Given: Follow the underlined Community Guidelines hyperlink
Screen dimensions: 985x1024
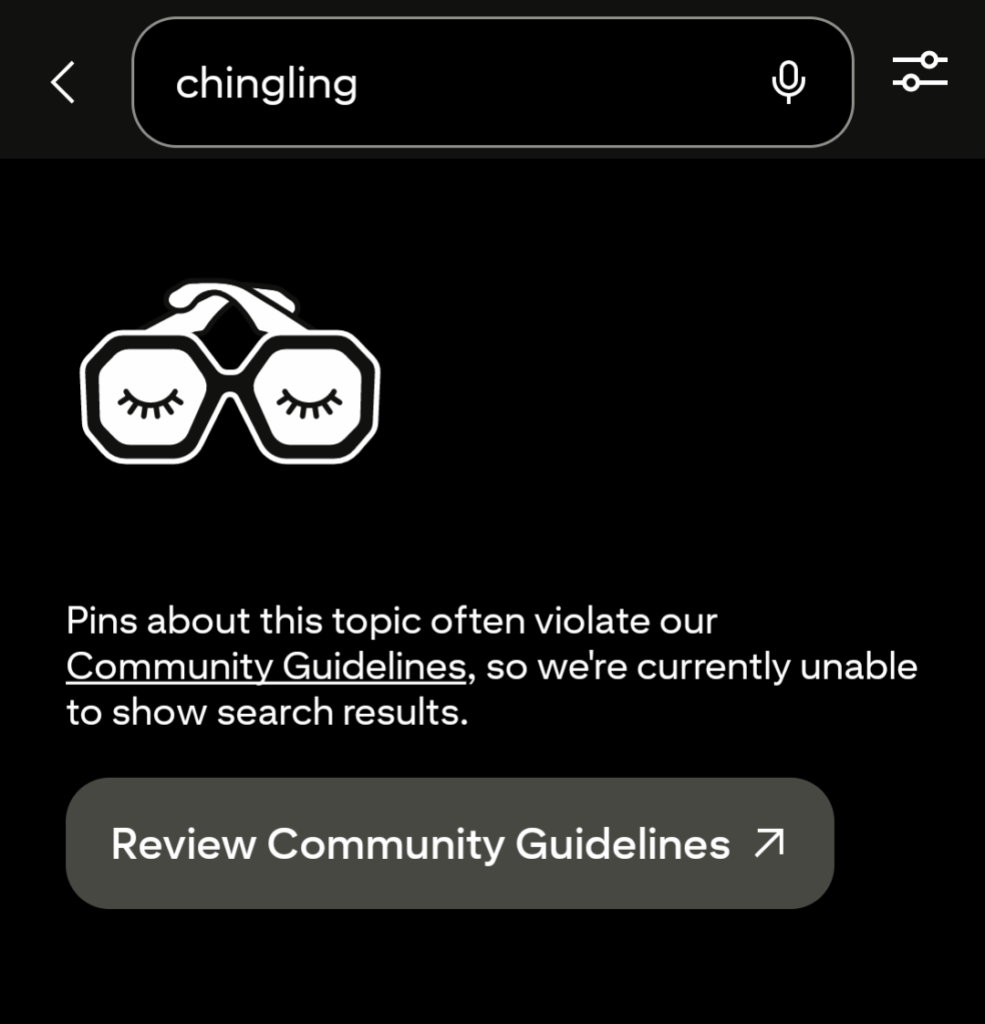Looking at the screenshot, I should point(264,666).
